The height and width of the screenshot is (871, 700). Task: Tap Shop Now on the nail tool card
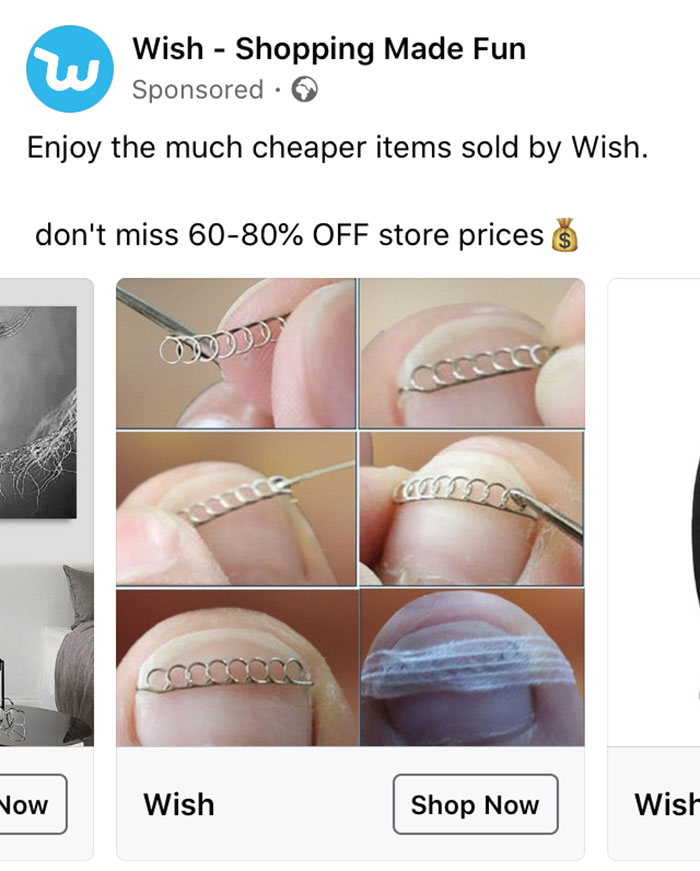pyautogui.click(x=474, y=804)
